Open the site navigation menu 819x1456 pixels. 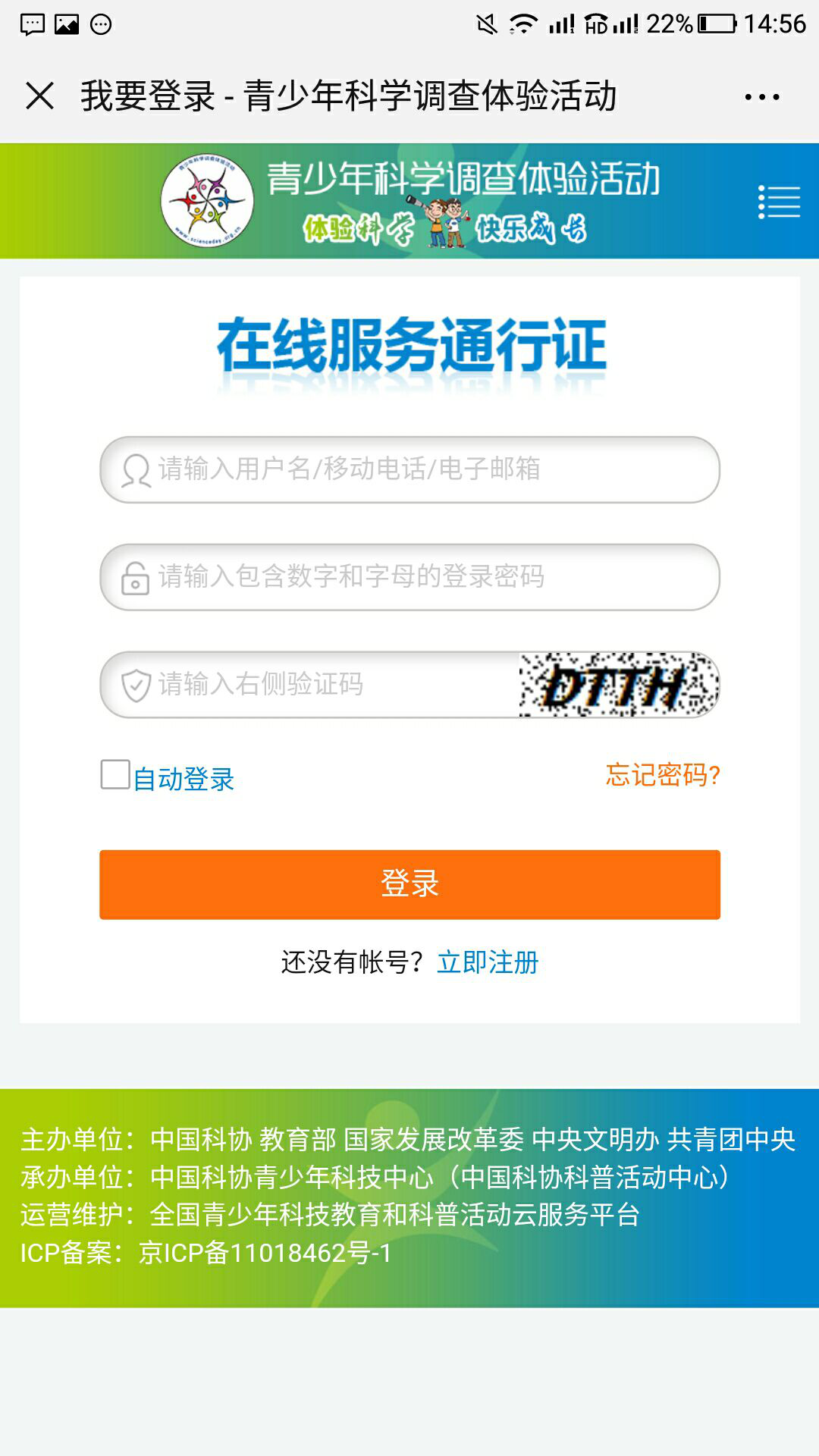point(779,202)
